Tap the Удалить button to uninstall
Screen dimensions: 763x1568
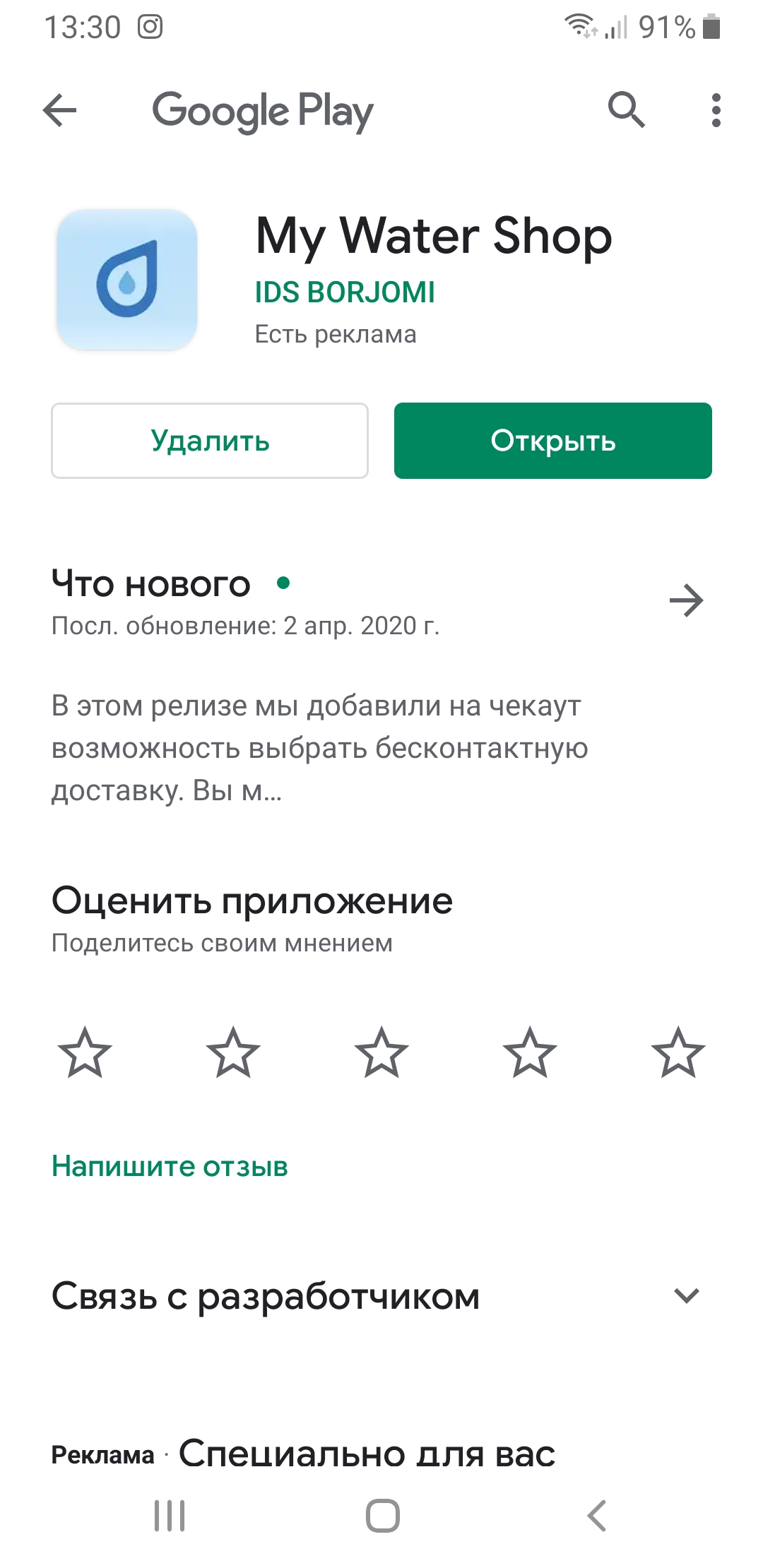pyautogui.click(x=210, y=441)
